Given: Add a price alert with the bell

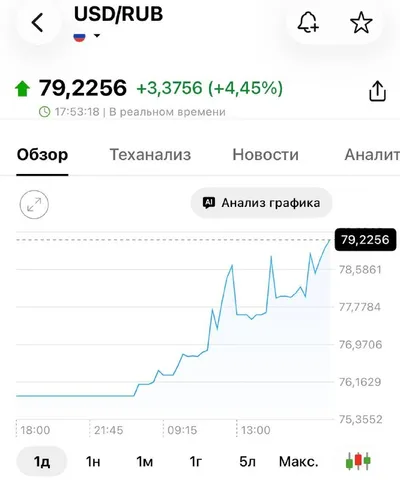Looking at the screenshot, I should [308, 22].
